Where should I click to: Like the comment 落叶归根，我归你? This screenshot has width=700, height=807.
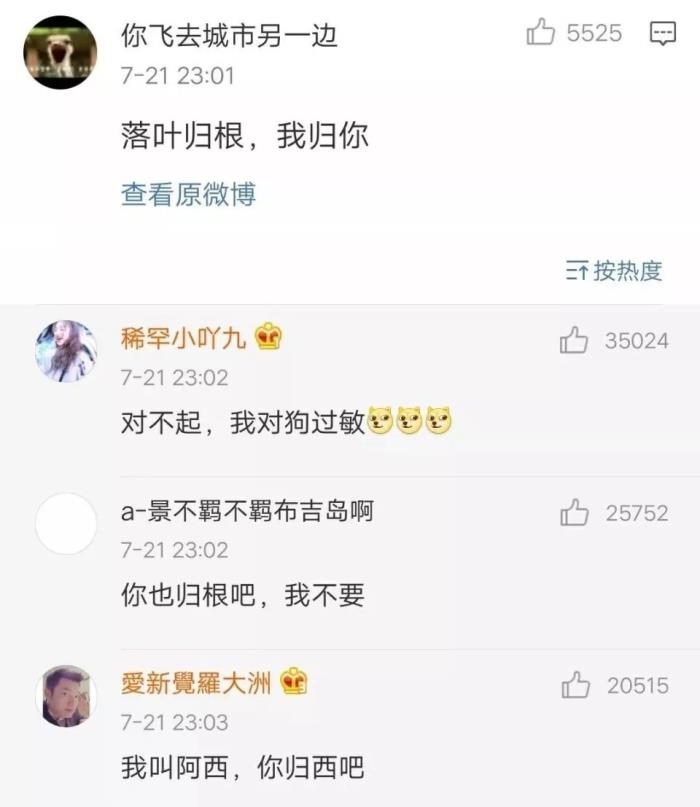tap(541, 34)
